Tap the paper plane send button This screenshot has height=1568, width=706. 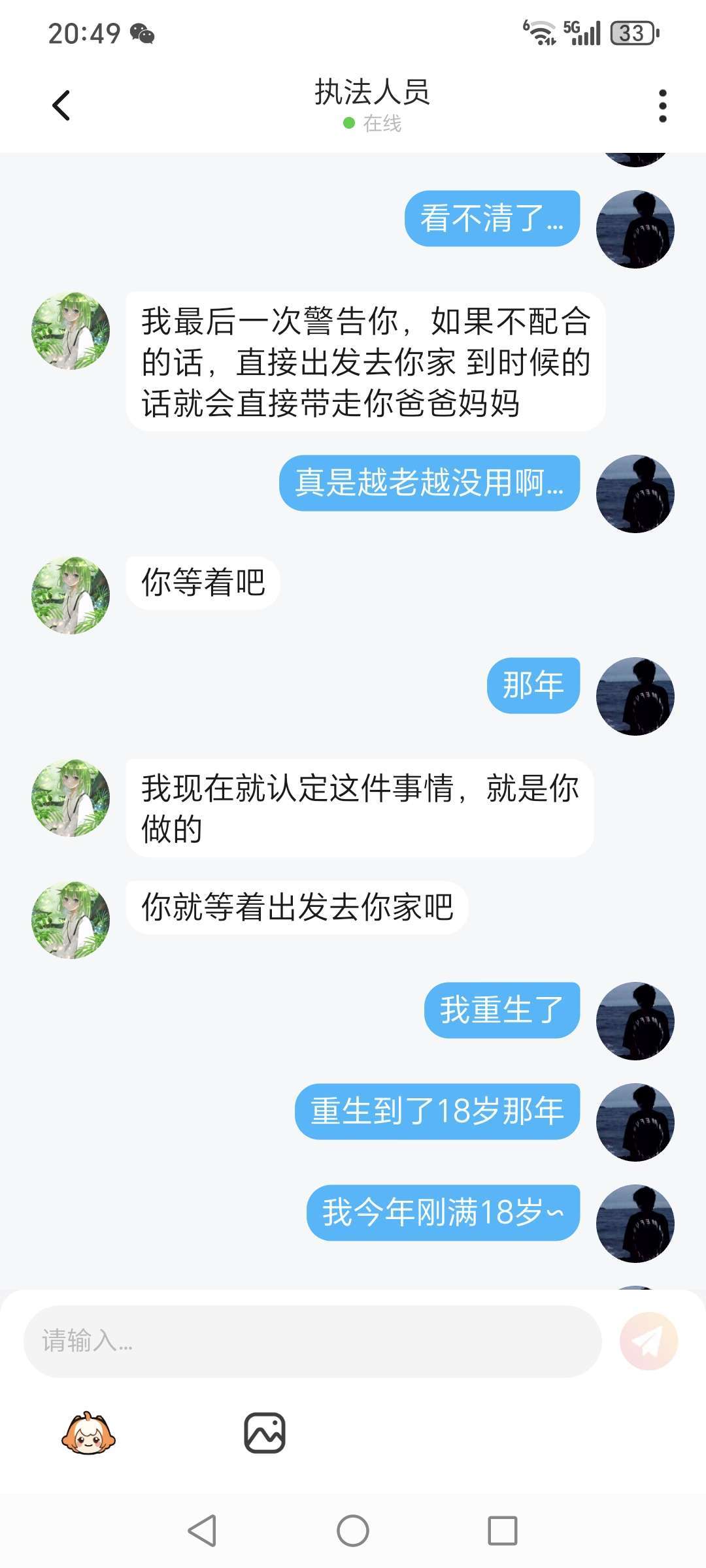click(x=648, y=1341)
